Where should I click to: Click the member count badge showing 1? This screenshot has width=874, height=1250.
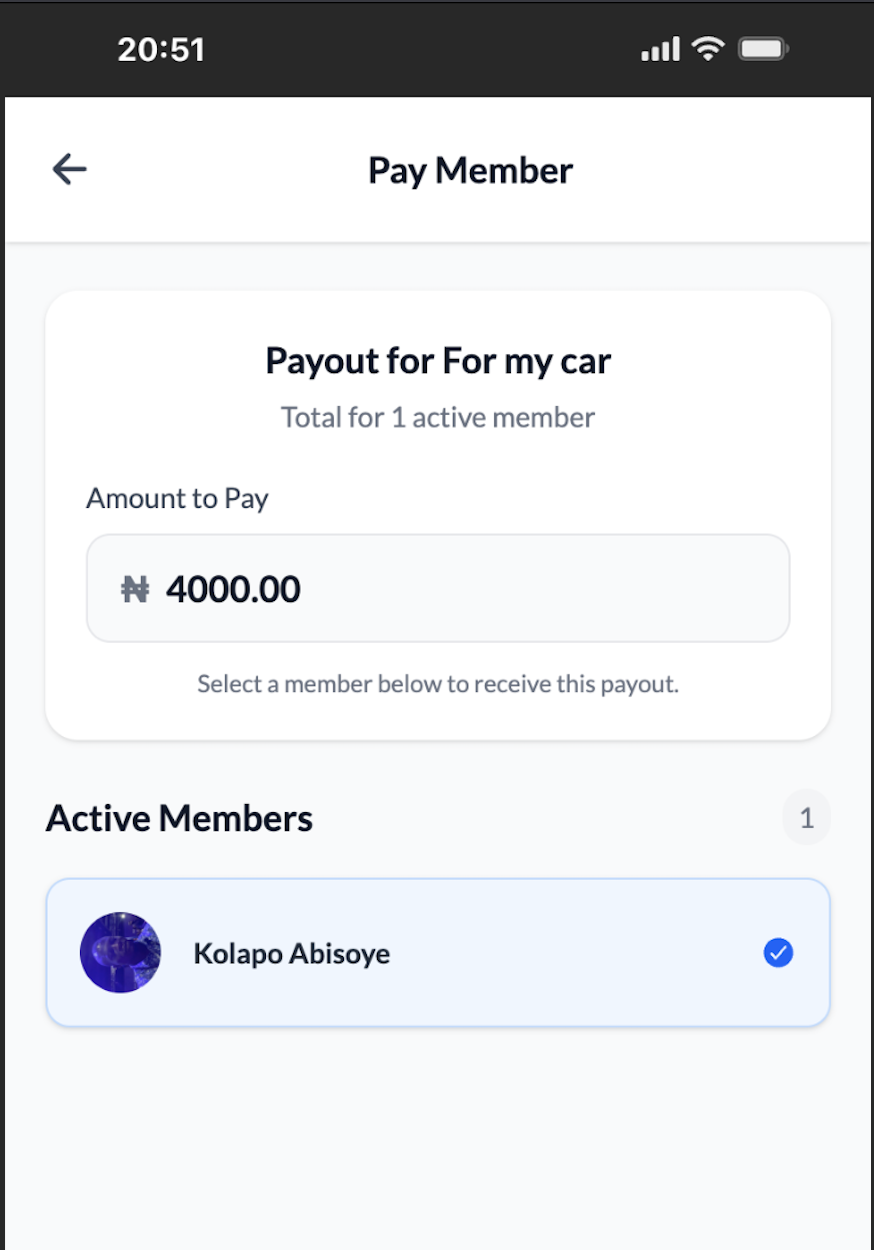pos(806,817)
